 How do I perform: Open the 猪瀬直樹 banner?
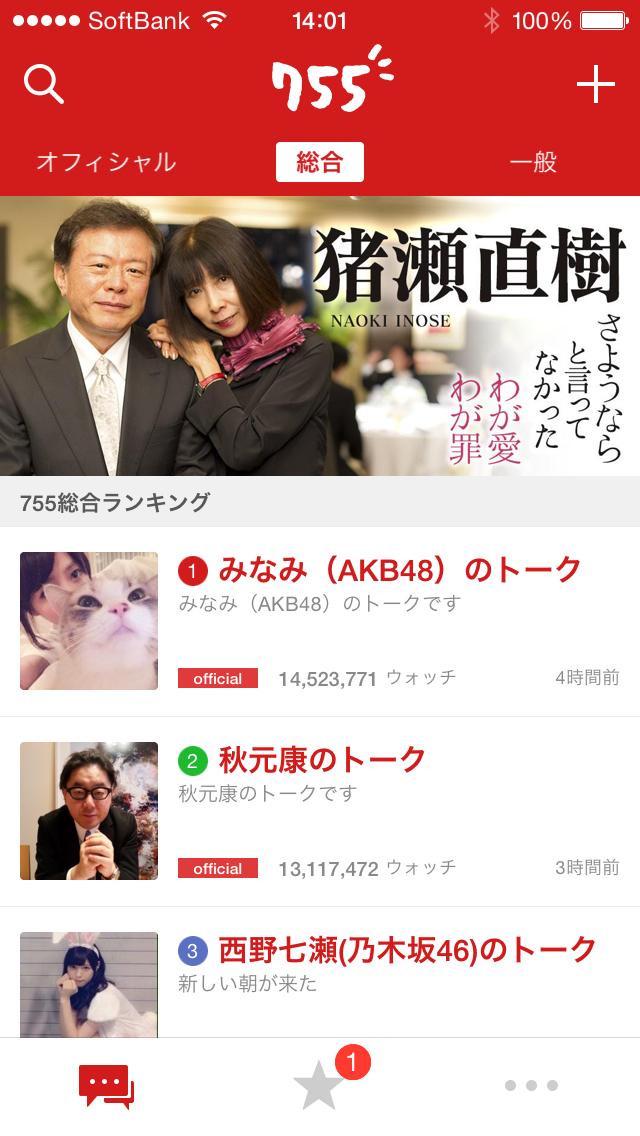(320, 336)
